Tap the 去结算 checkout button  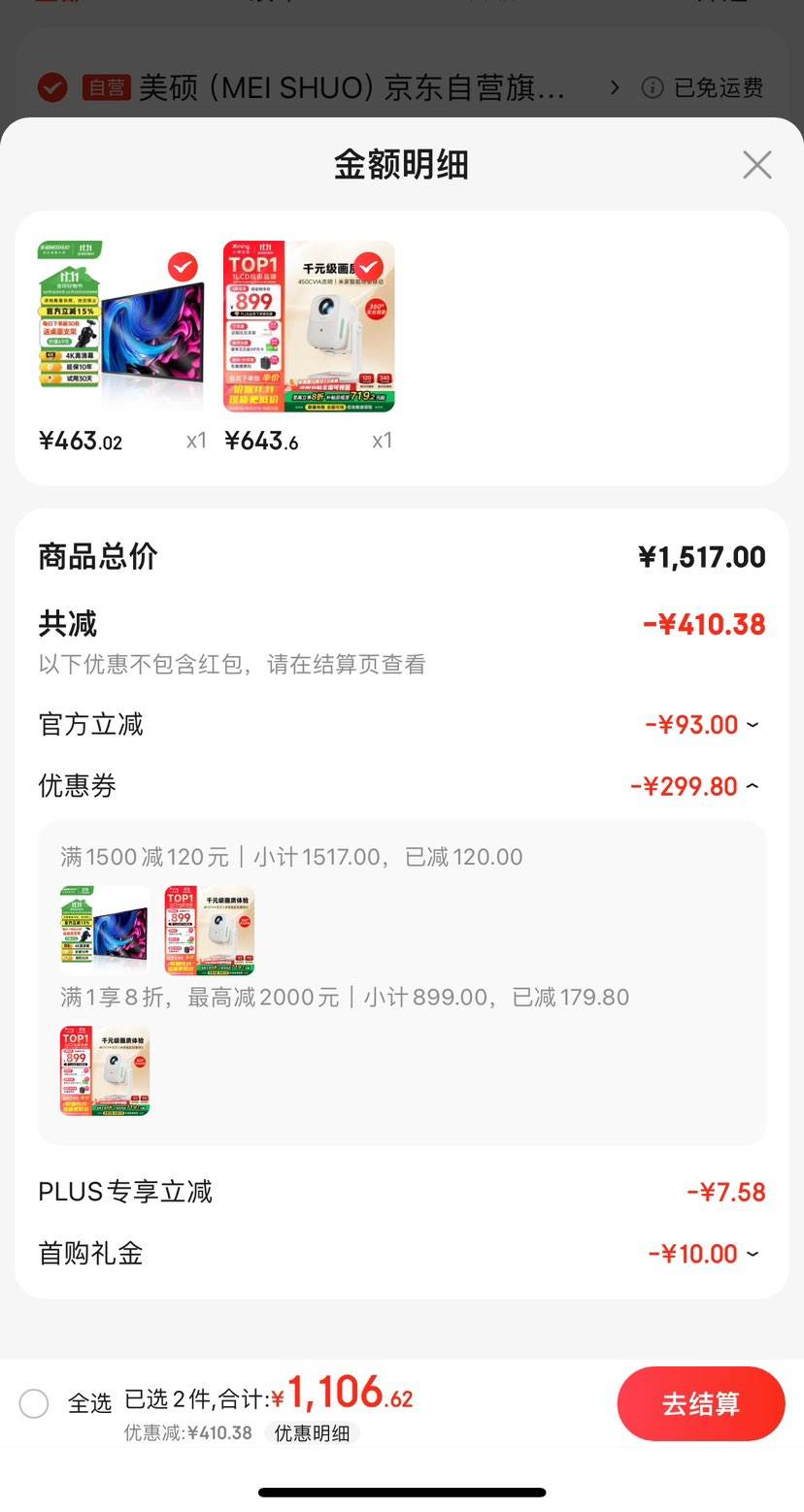tap(701, 1403)
